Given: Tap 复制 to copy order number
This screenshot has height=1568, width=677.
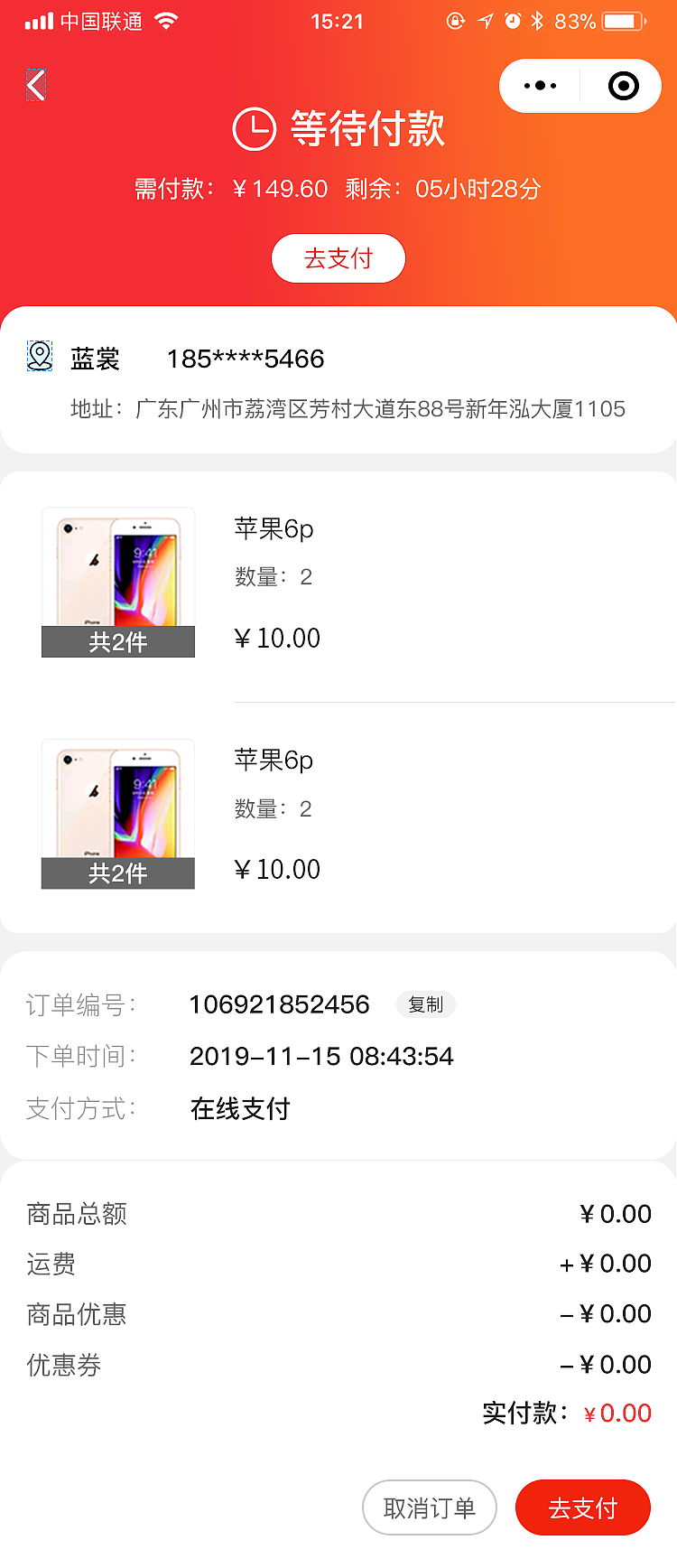Looking at the screenshot, I should coord(425,1005).
